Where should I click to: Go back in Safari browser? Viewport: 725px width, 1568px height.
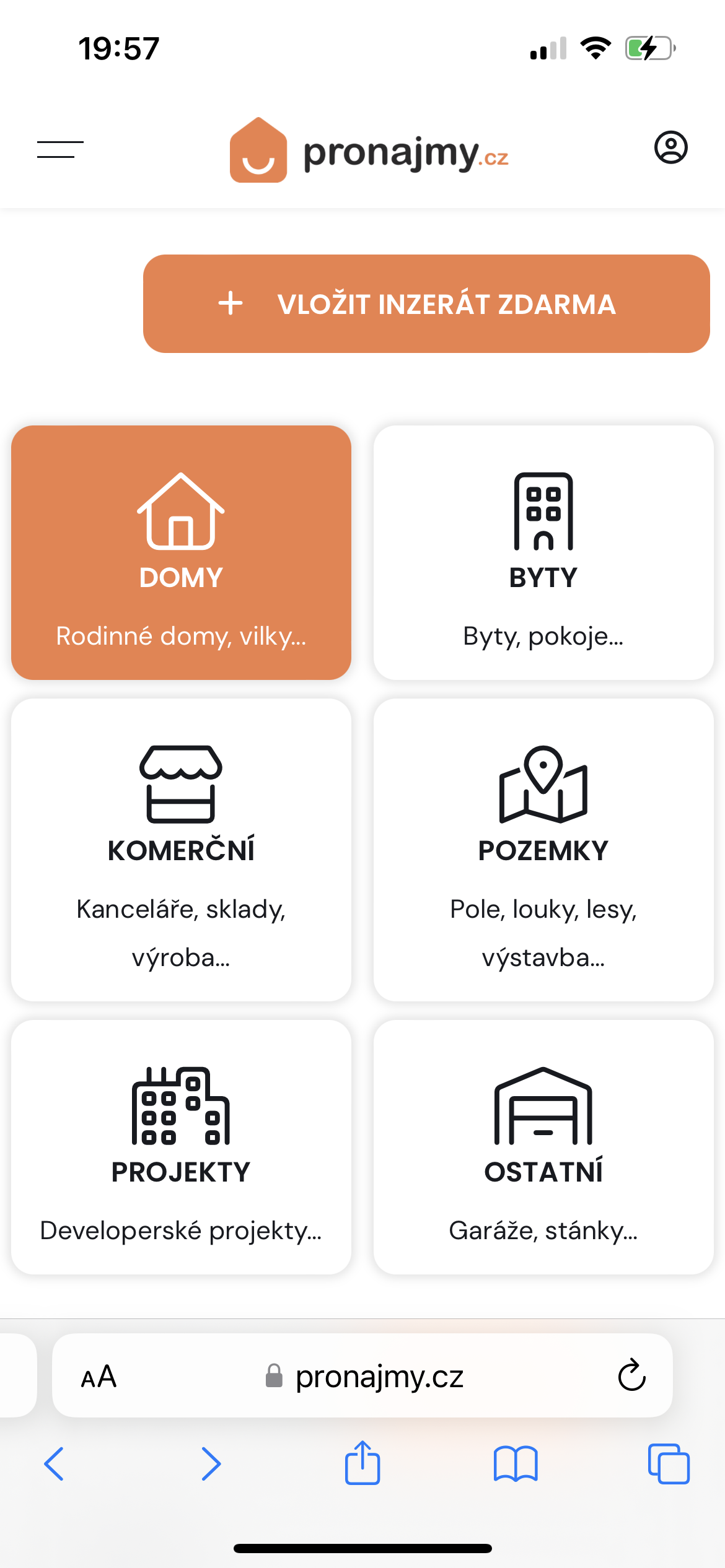click(x=54, y=1464)
